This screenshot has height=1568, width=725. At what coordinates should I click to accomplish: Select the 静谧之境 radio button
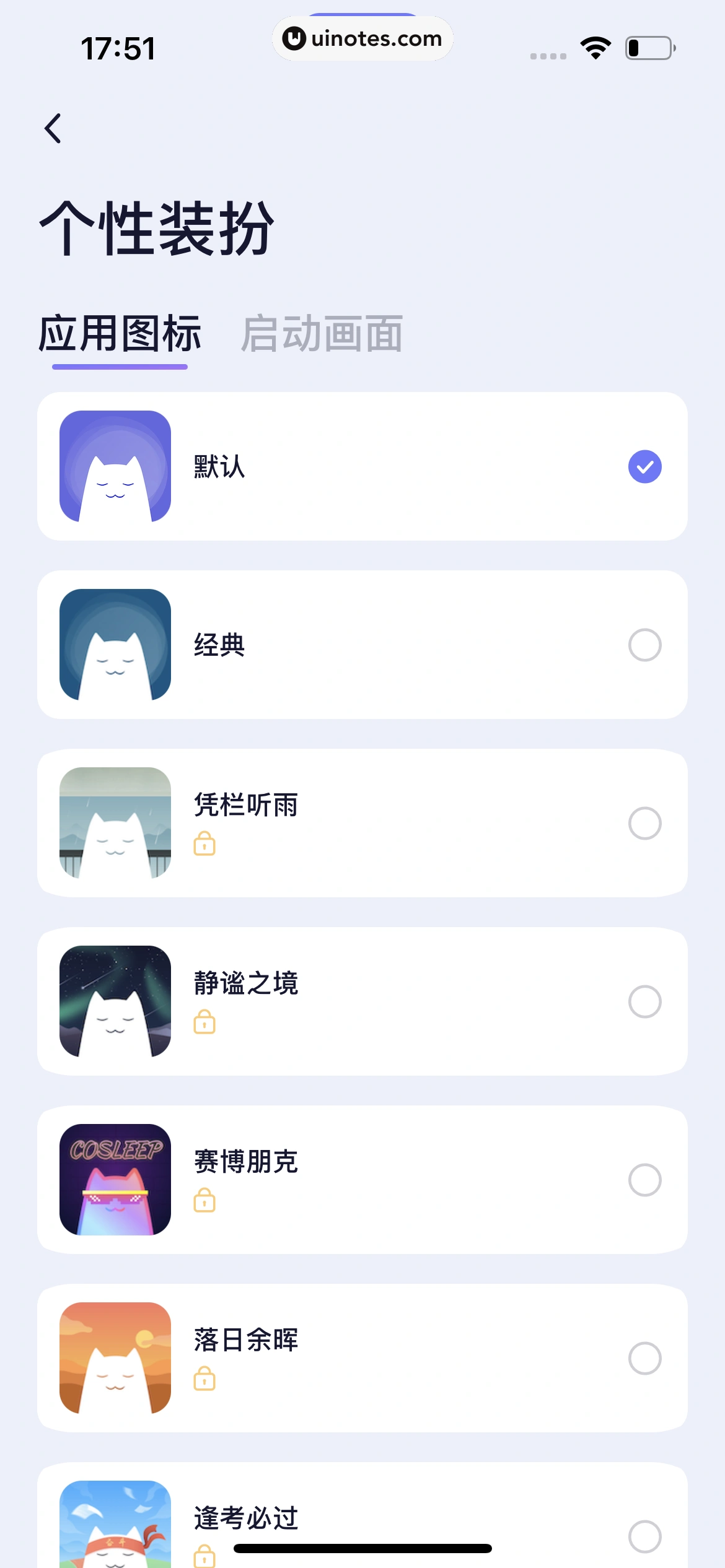(x=645, y=1001)
